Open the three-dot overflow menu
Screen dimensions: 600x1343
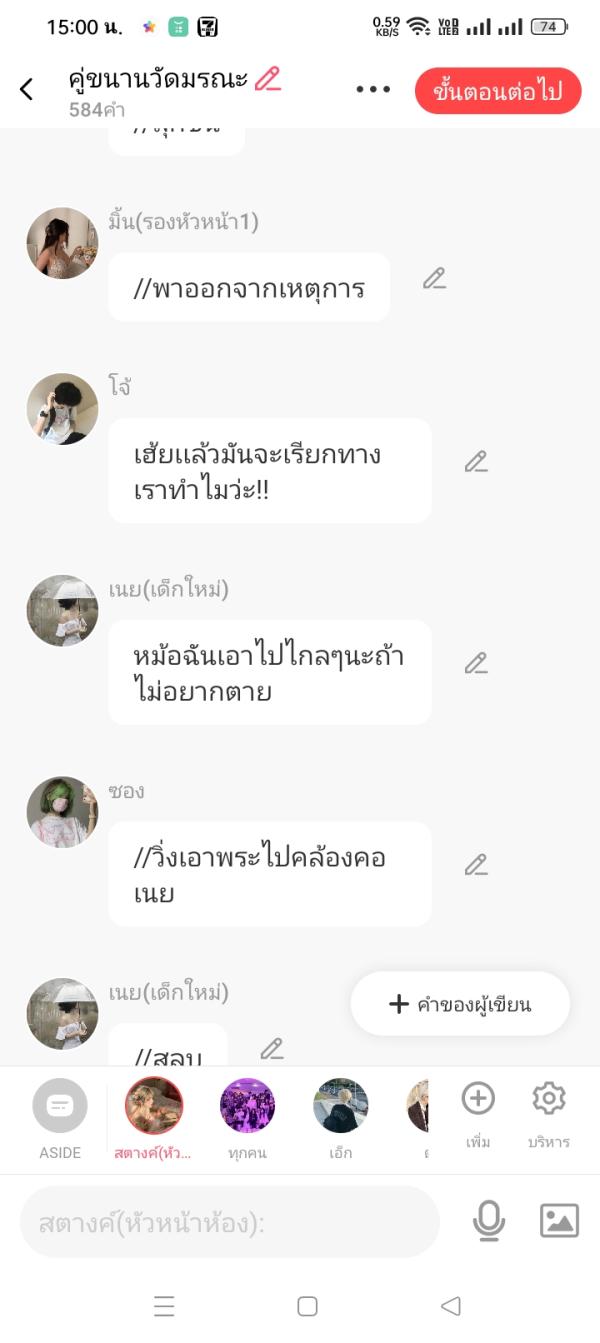pos(373,89)
